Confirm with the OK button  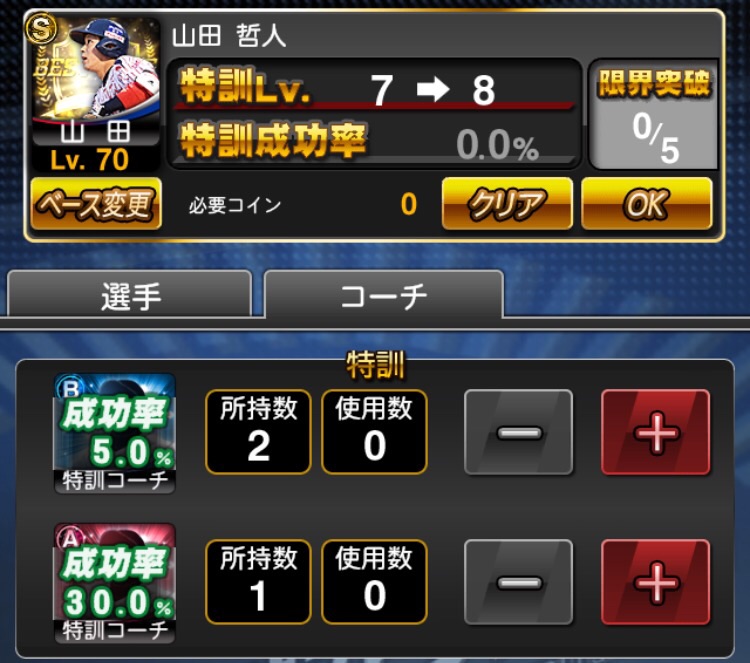coord(646,204)
